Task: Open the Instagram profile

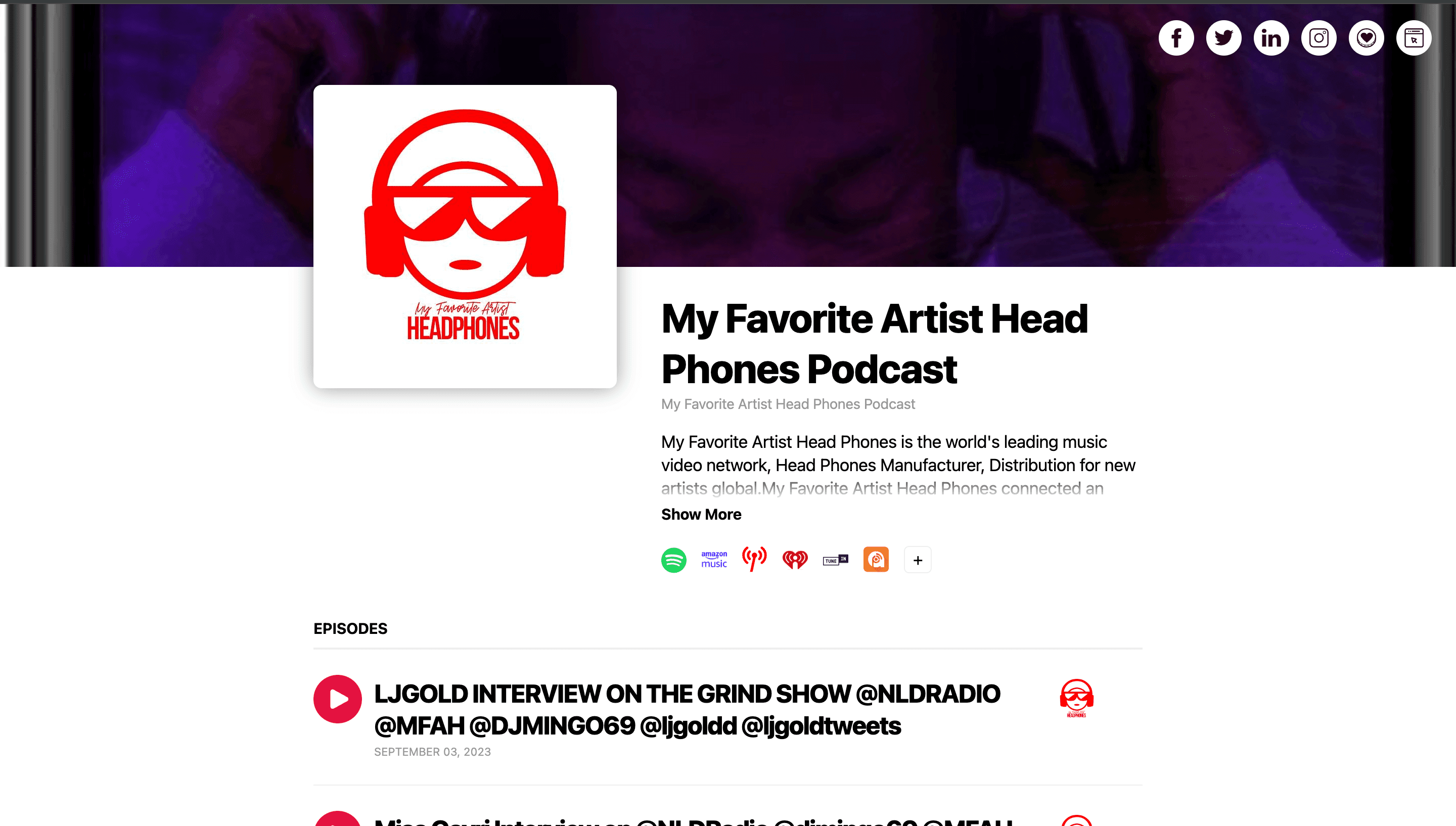Action: (x=1318, y=38)
